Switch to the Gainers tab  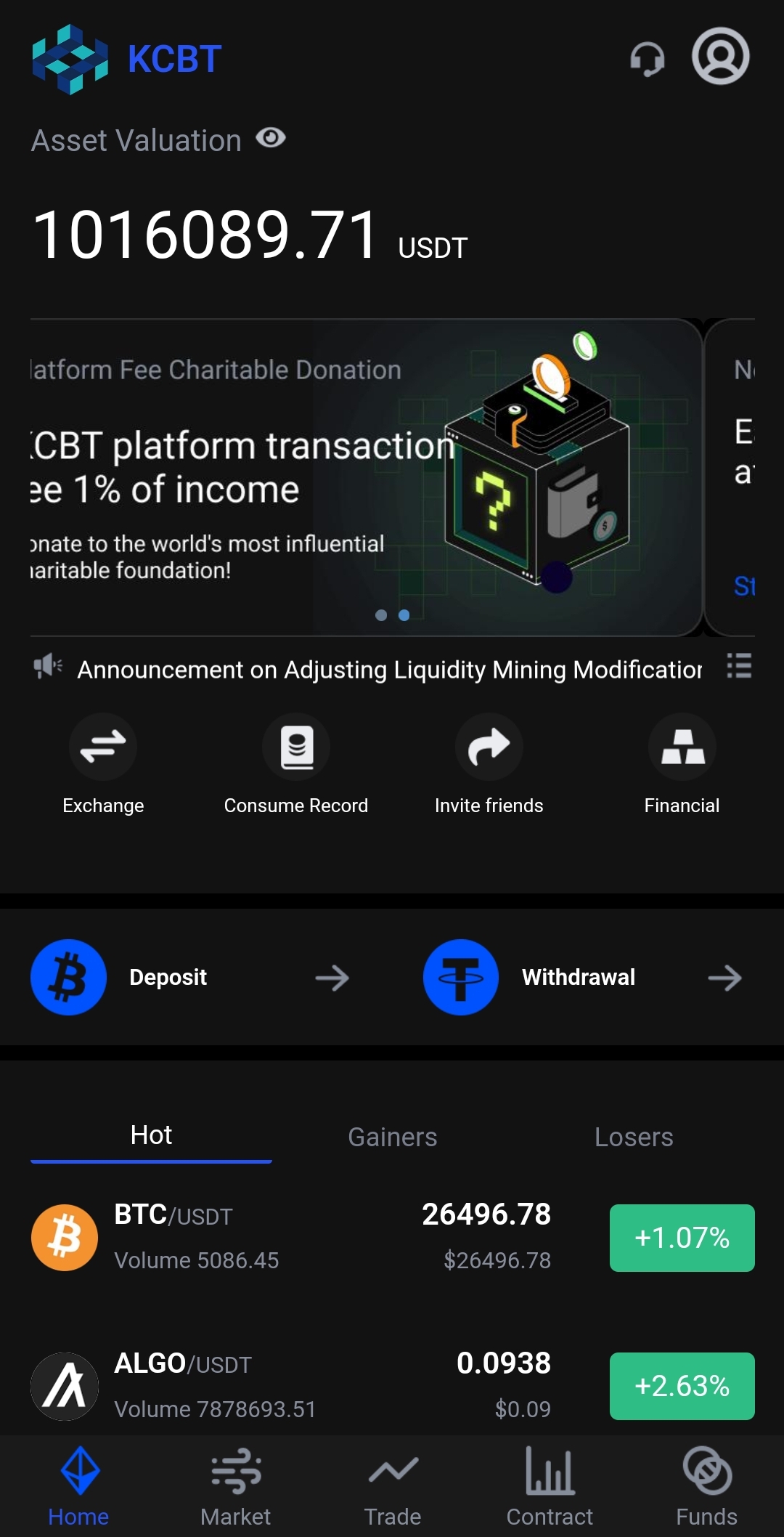click(392, 1137)
